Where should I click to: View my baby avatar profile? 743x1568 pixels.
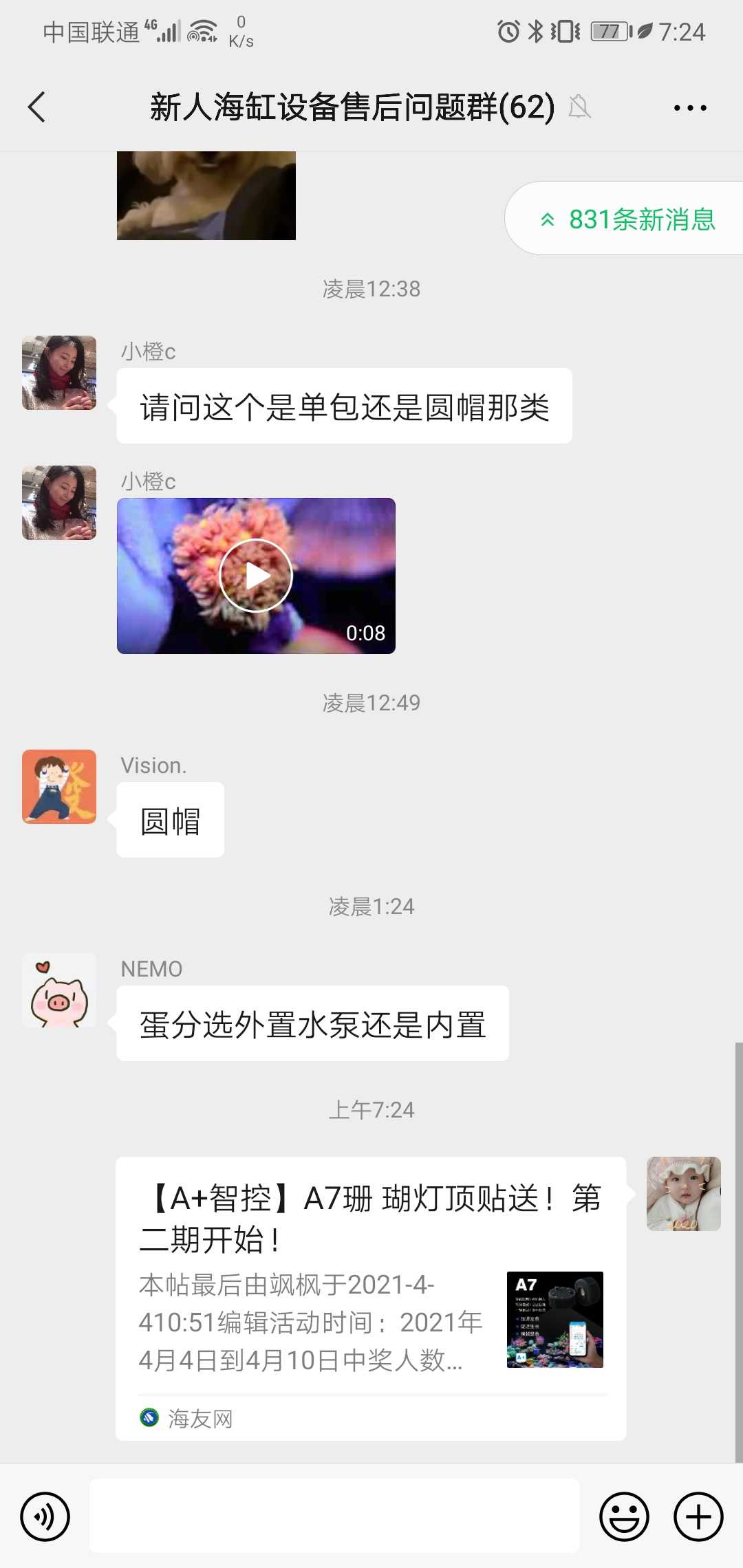[683, 1193]
